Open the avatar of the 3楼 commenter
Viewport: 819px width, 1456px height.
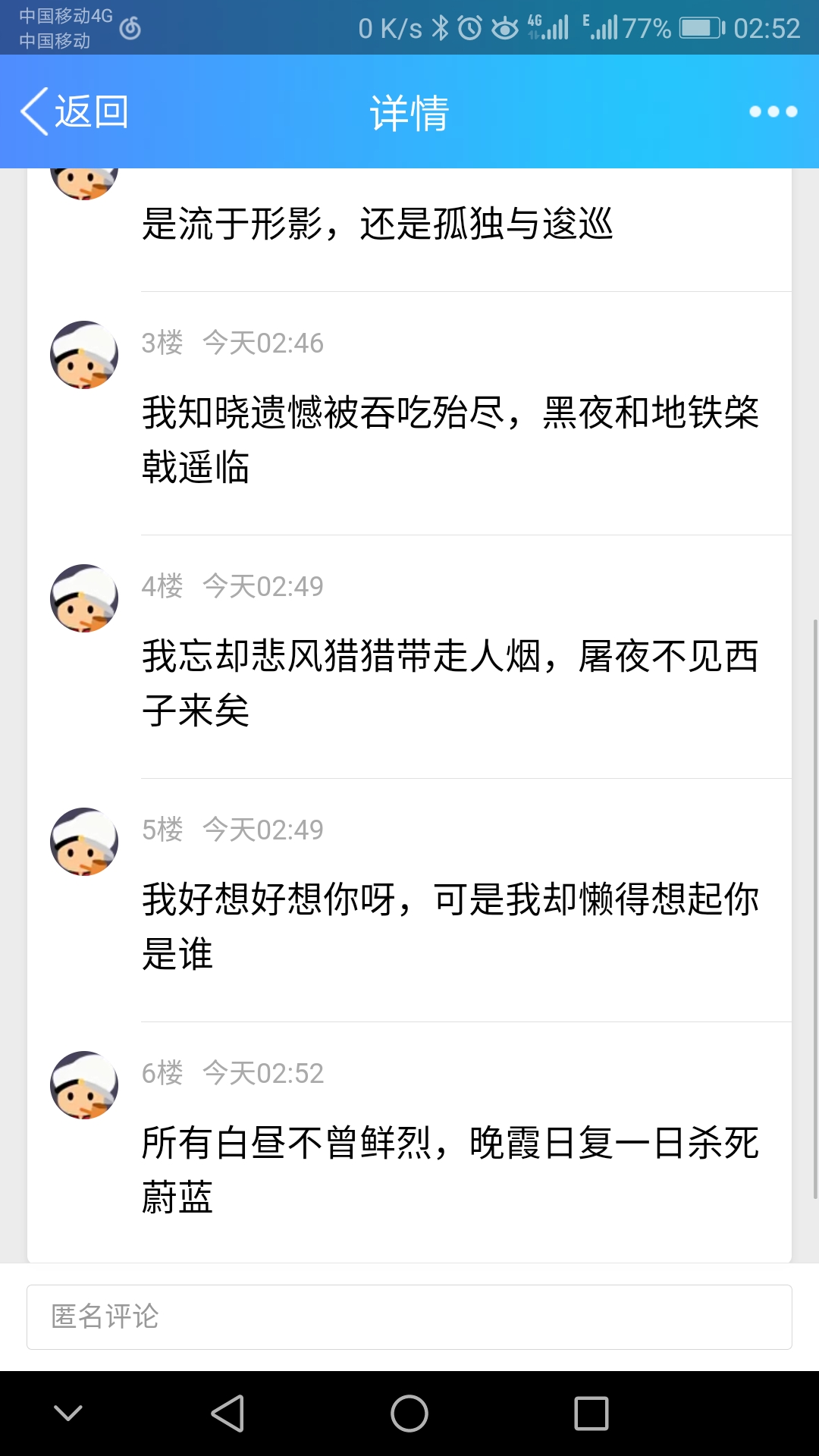click(x=84, y=355)
